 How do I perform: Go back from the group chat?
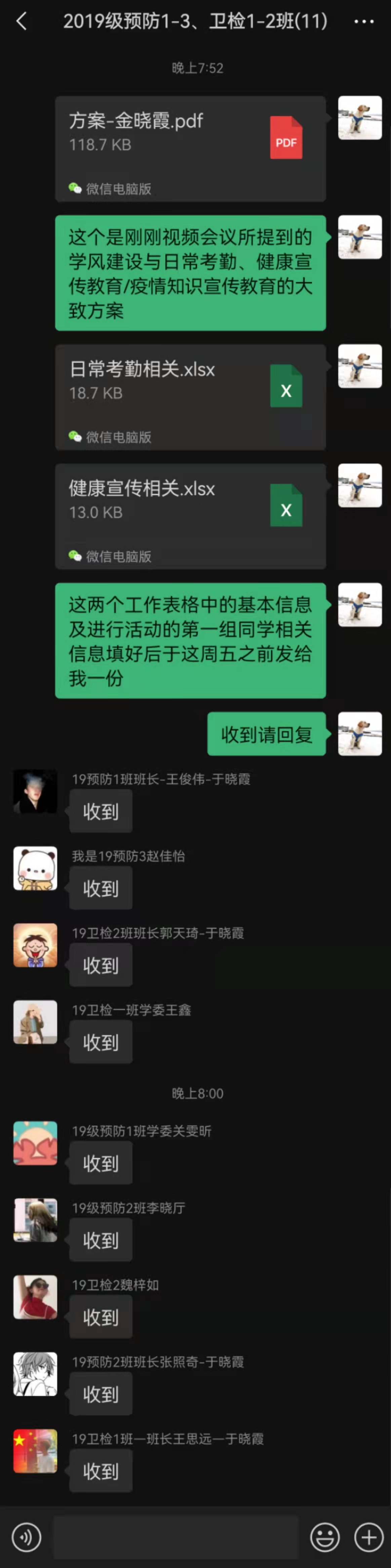(x=22, y=22)
